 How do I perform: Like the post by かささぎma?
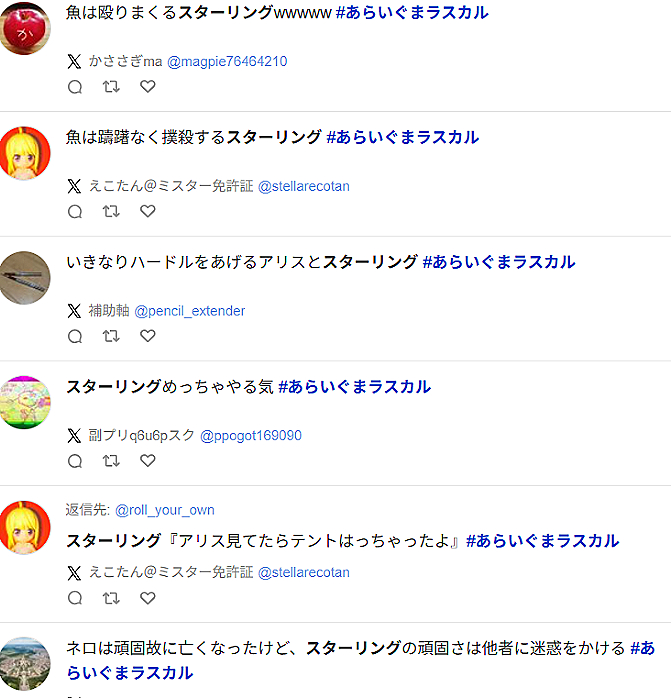coord(147,87)
